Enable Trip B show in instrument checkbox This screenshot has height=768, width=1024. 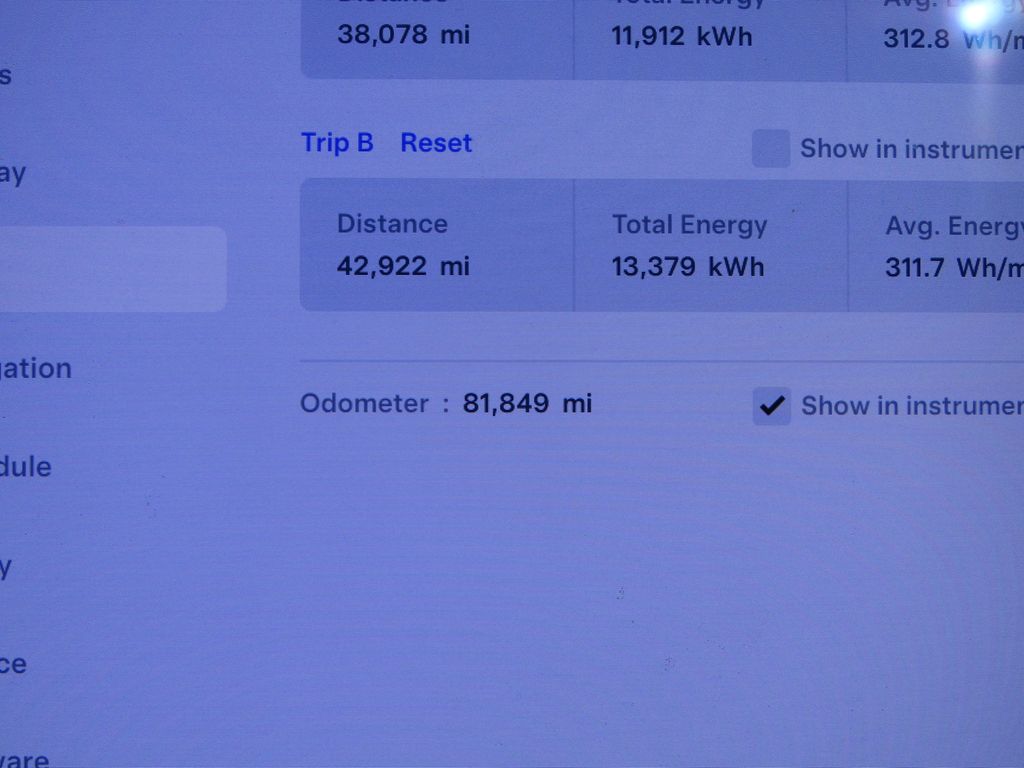(771, 149)
